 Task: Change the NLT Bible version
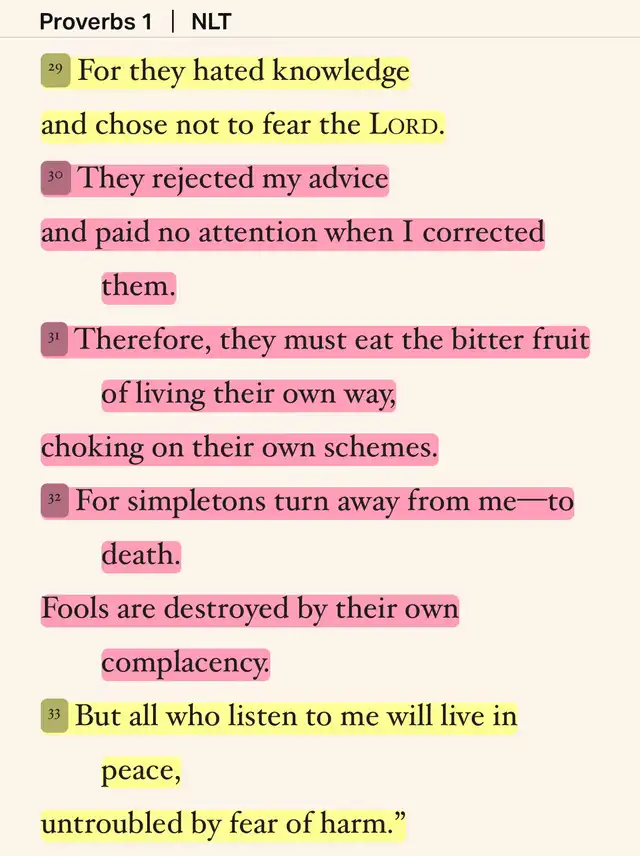(211, 21)
